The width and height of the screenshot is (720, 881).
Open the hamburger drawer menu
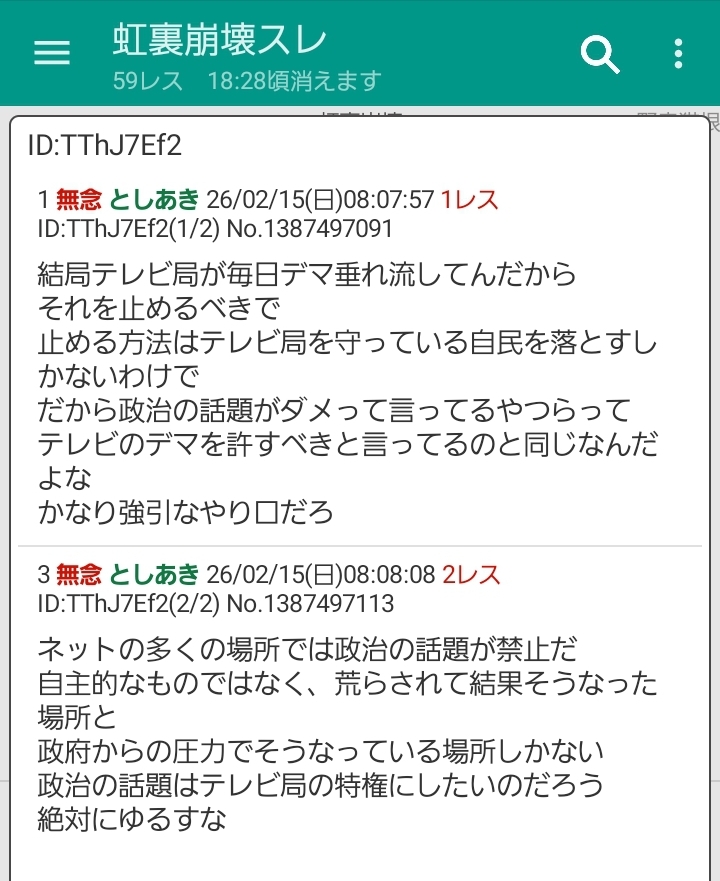(52, 53)
